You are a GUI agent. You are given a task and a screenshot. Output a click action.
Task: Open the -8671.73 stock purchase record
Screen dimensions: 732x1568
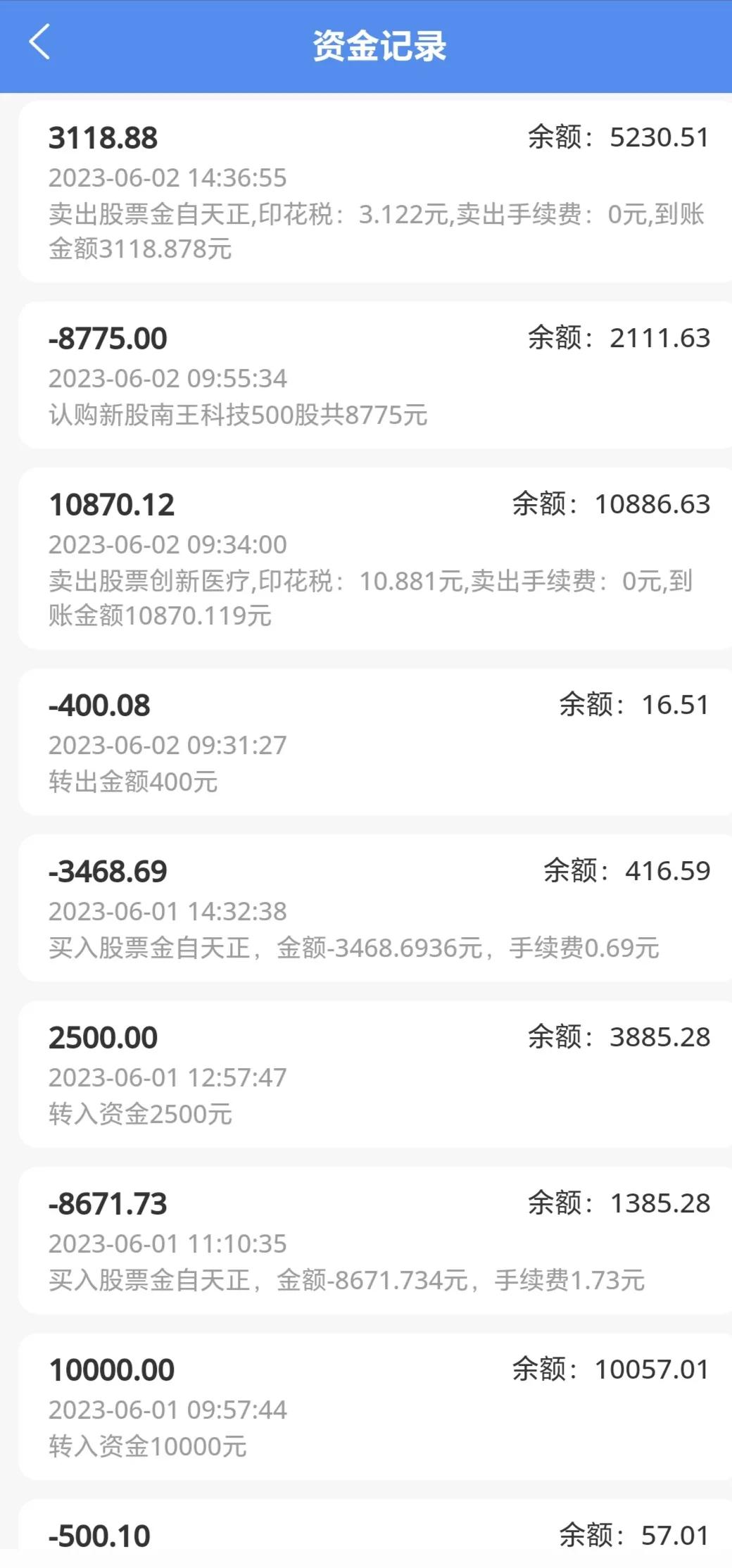[109, 1205]
